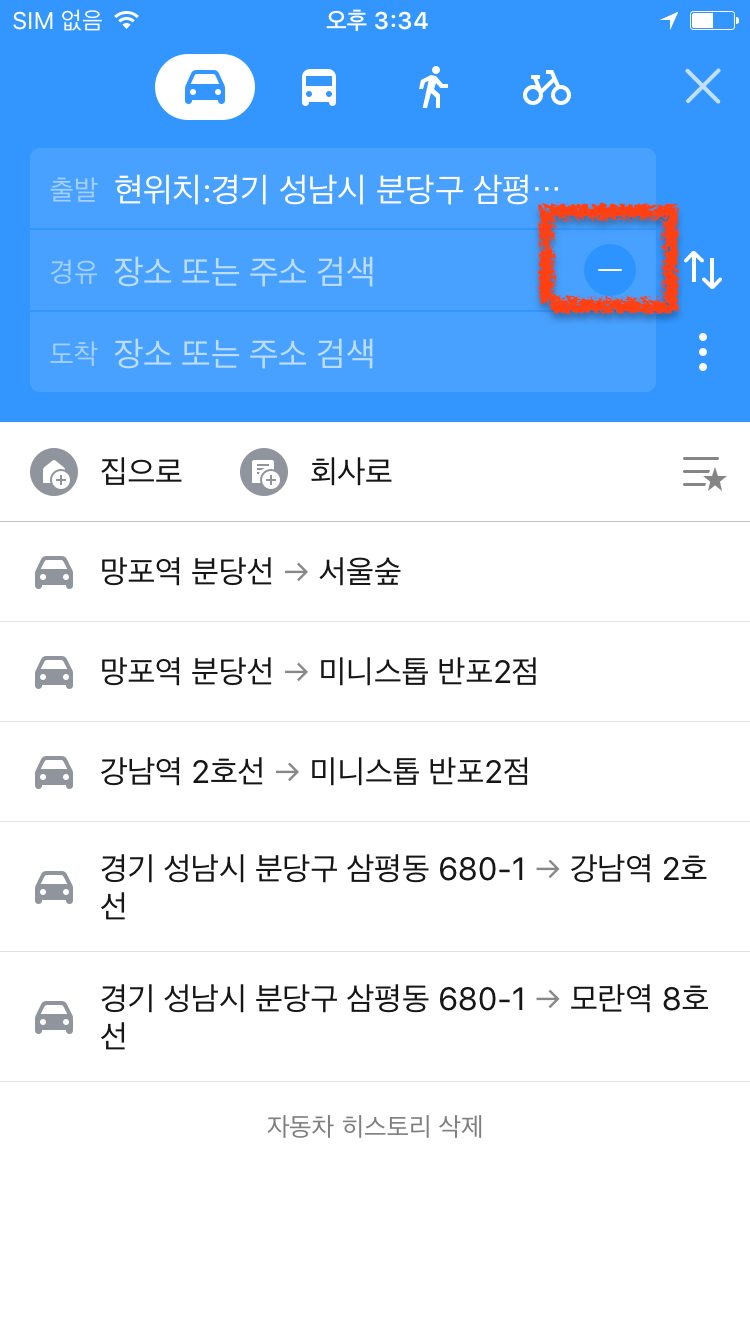Close the route search screen

coord(702,86)
